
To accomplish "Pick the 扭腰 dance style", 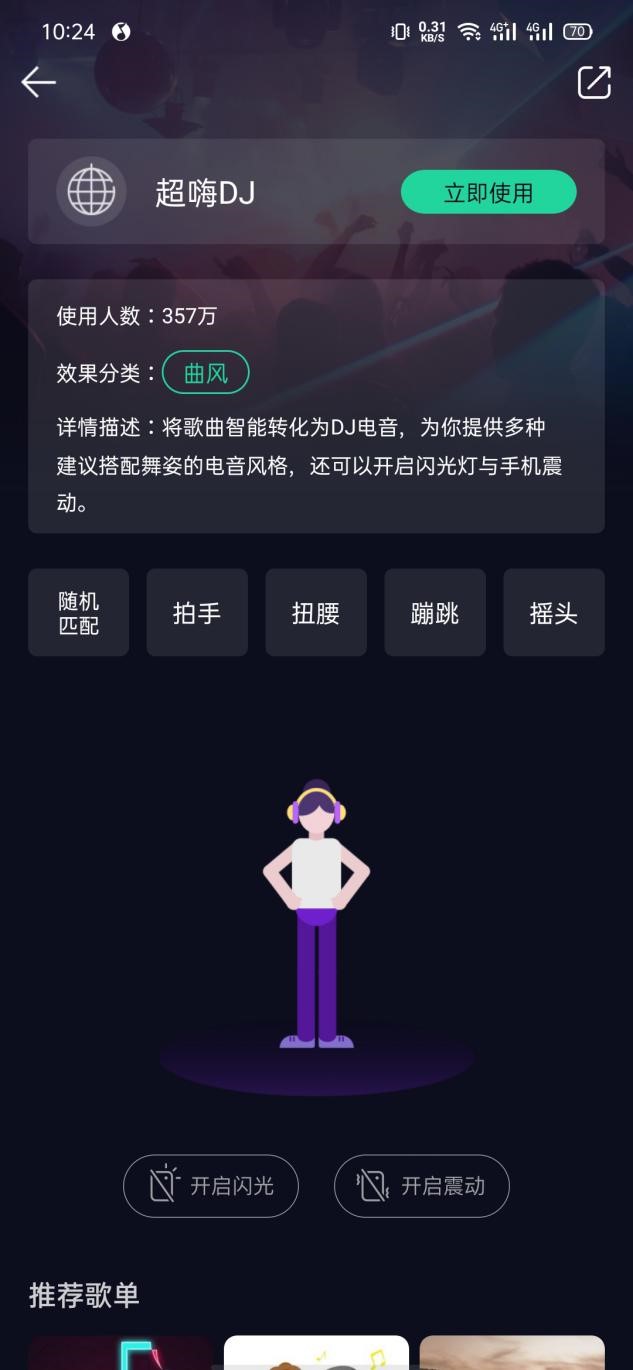I will pyautogui.click(x=316, y=613).
